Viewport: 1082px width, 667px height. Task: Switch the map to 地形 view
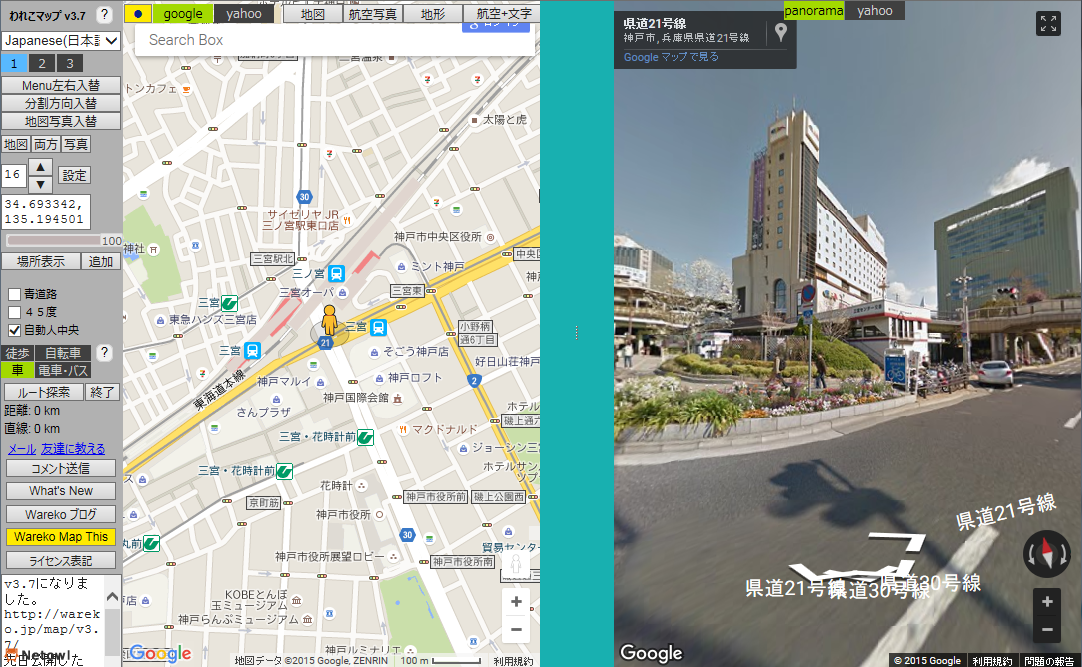click(x=433, y=14)
